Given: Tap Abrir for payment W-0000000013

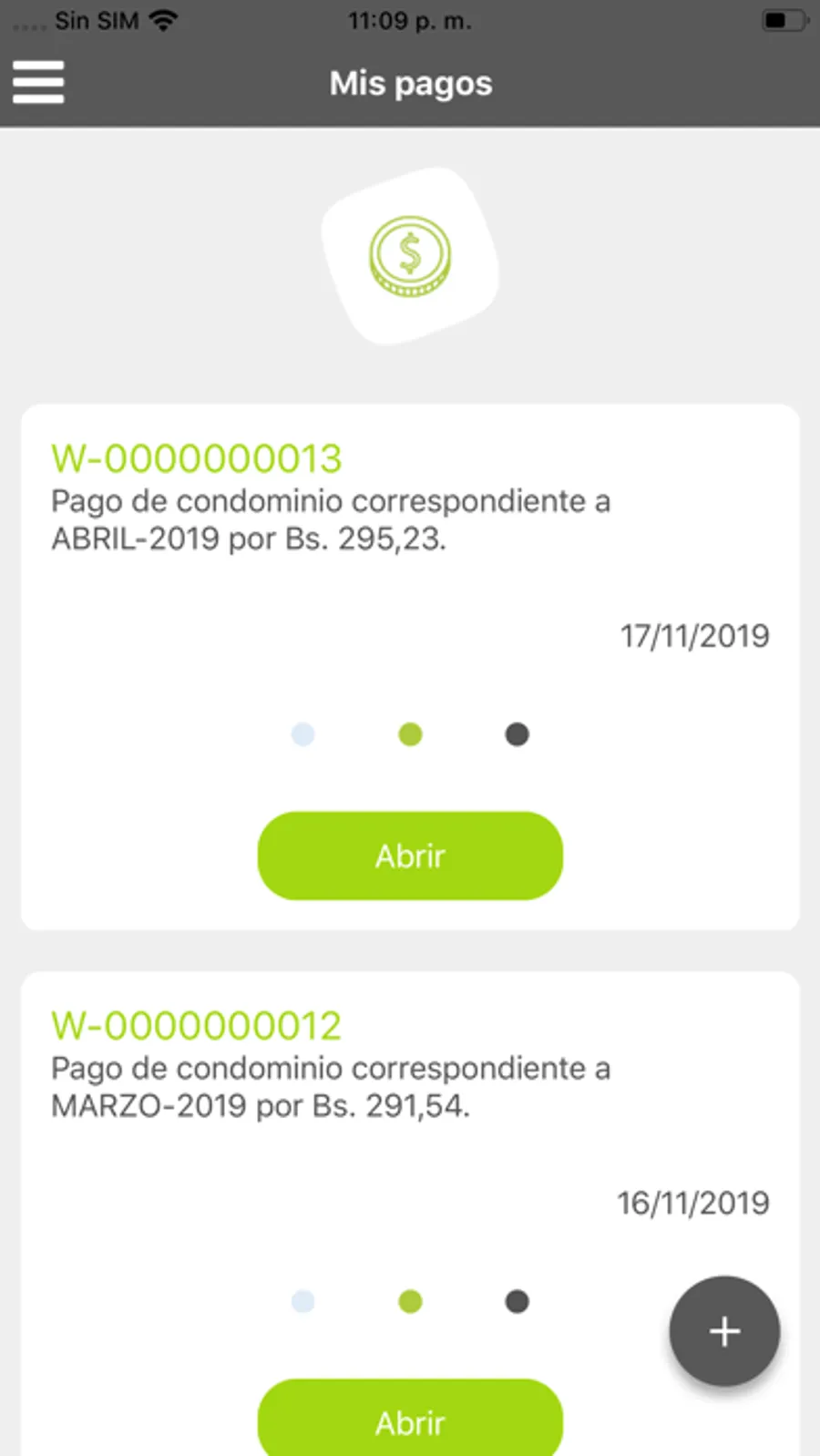Looking at the screenshot, I should pyautogui.click(x=410, y=856).
